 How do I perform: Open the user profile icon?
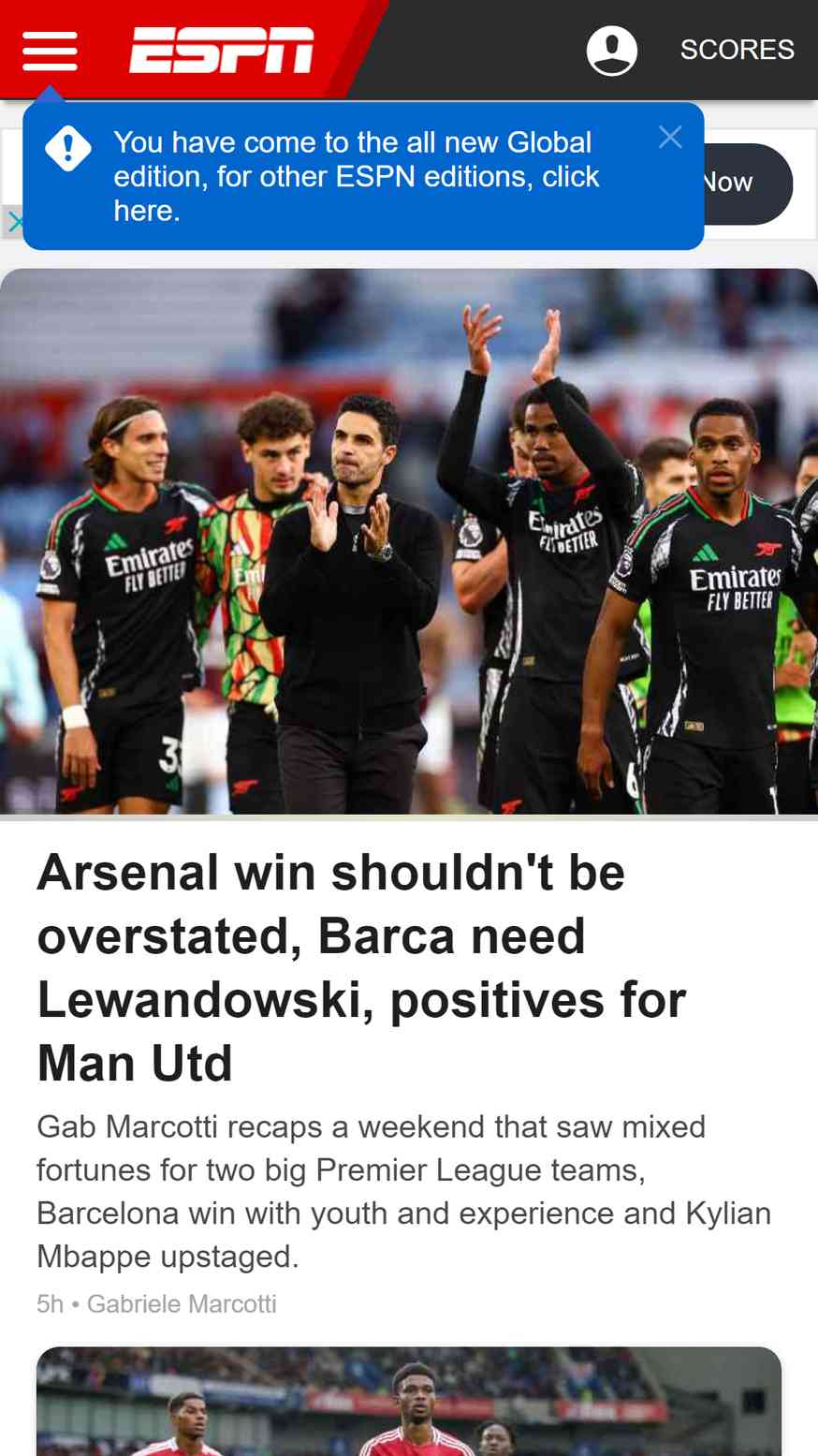pyautogui.click(x=612, y=50)
